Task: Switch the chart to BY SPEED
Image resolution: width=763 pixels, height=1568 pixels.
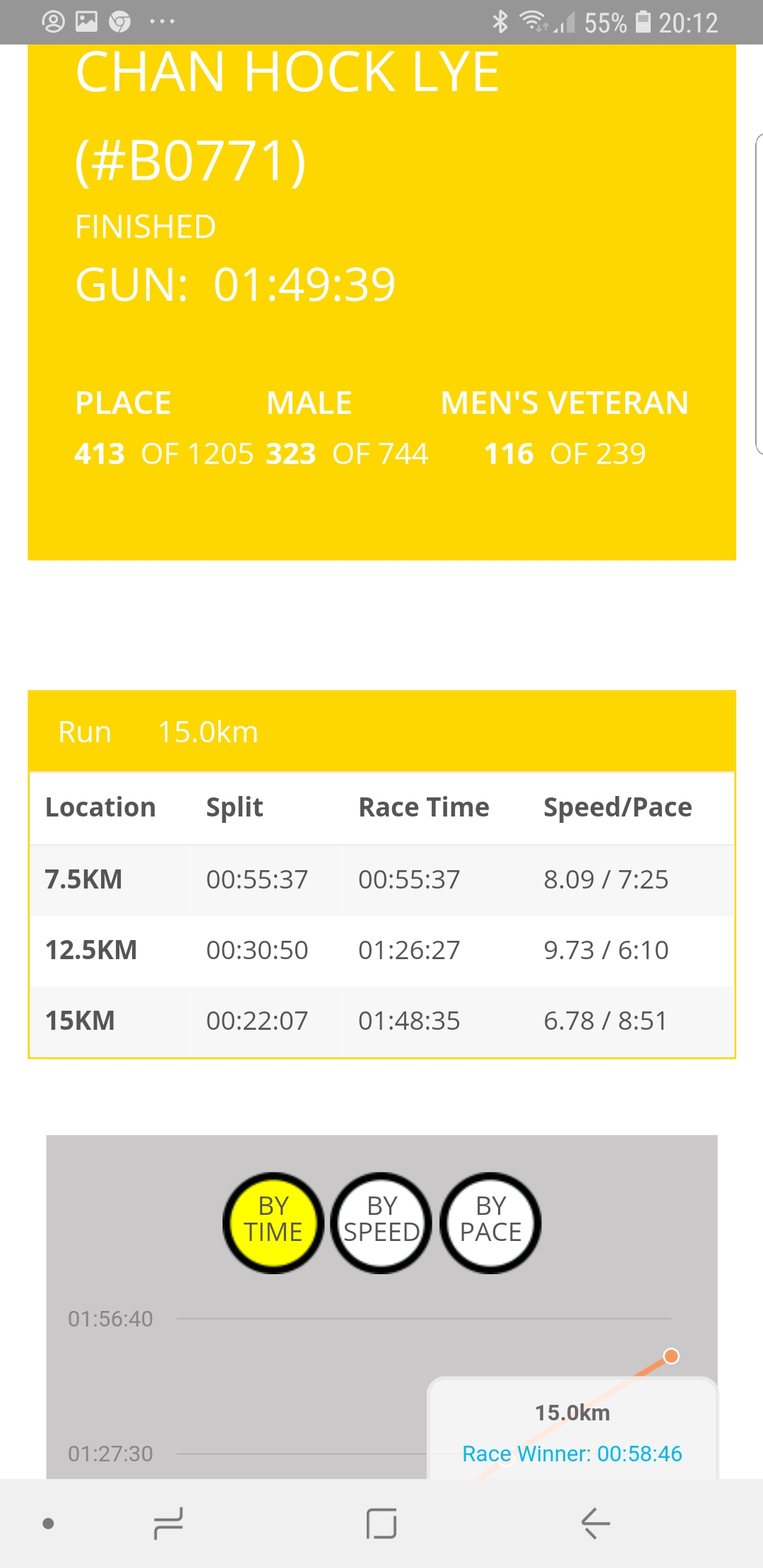Action: pyautogui.click(x=381, y=1223)
